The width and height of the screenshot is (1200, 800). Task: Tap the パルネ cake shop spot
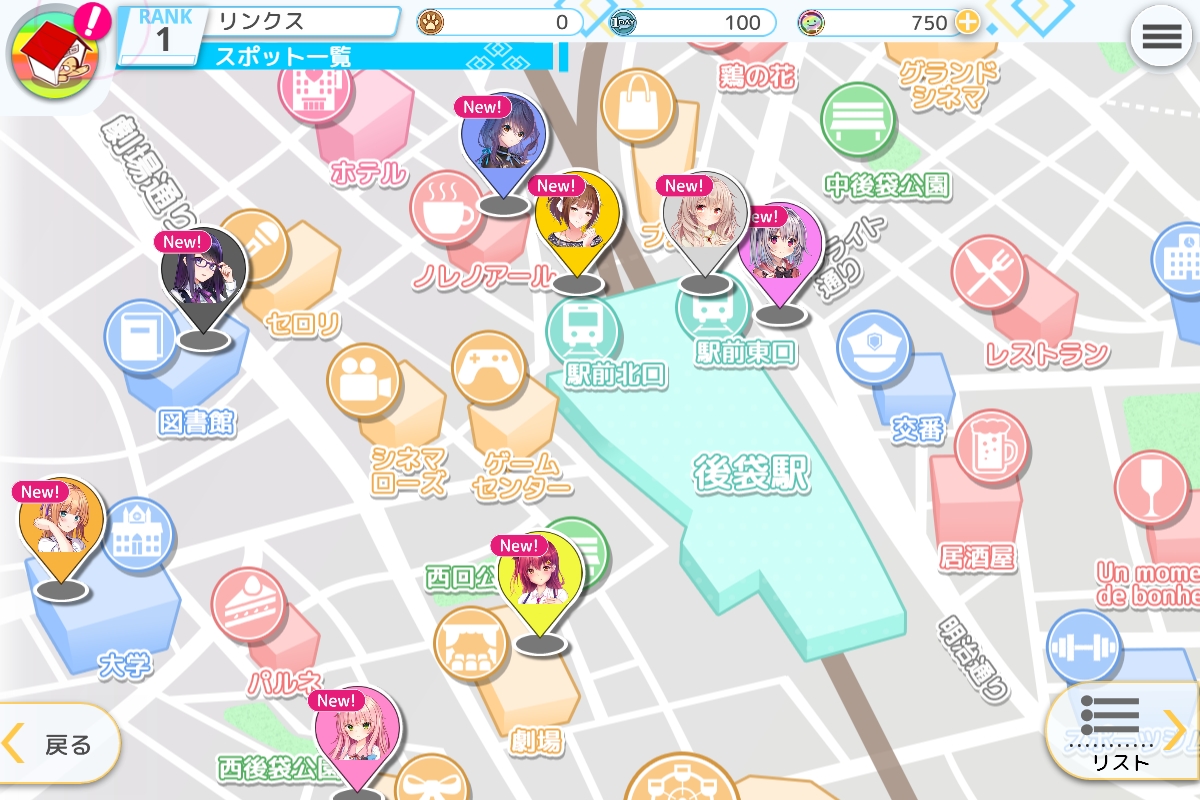click(248, 605)
